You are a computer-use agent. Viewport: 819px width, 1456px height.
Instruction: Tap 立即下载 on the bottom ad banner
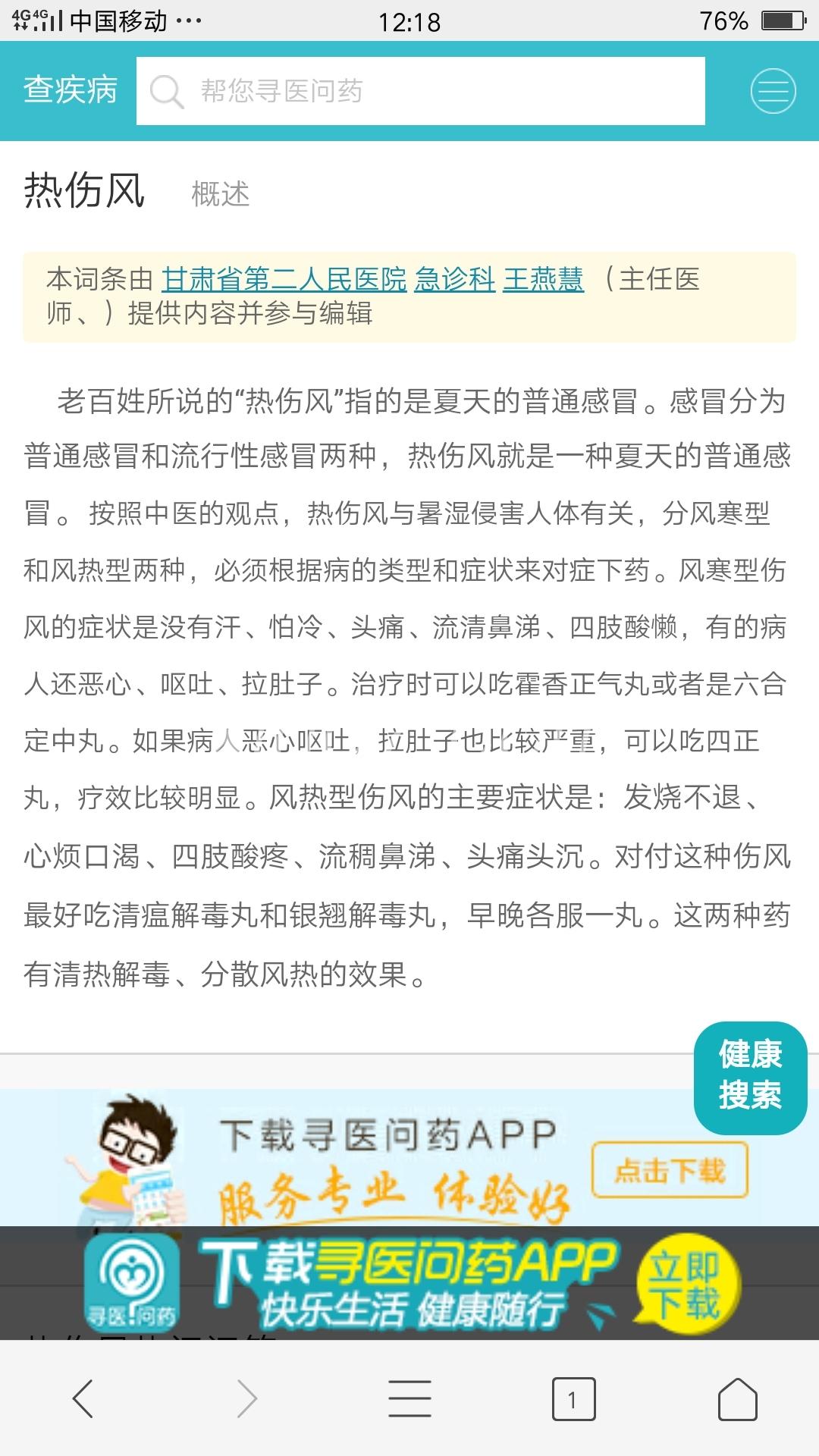pos(685,1285)
